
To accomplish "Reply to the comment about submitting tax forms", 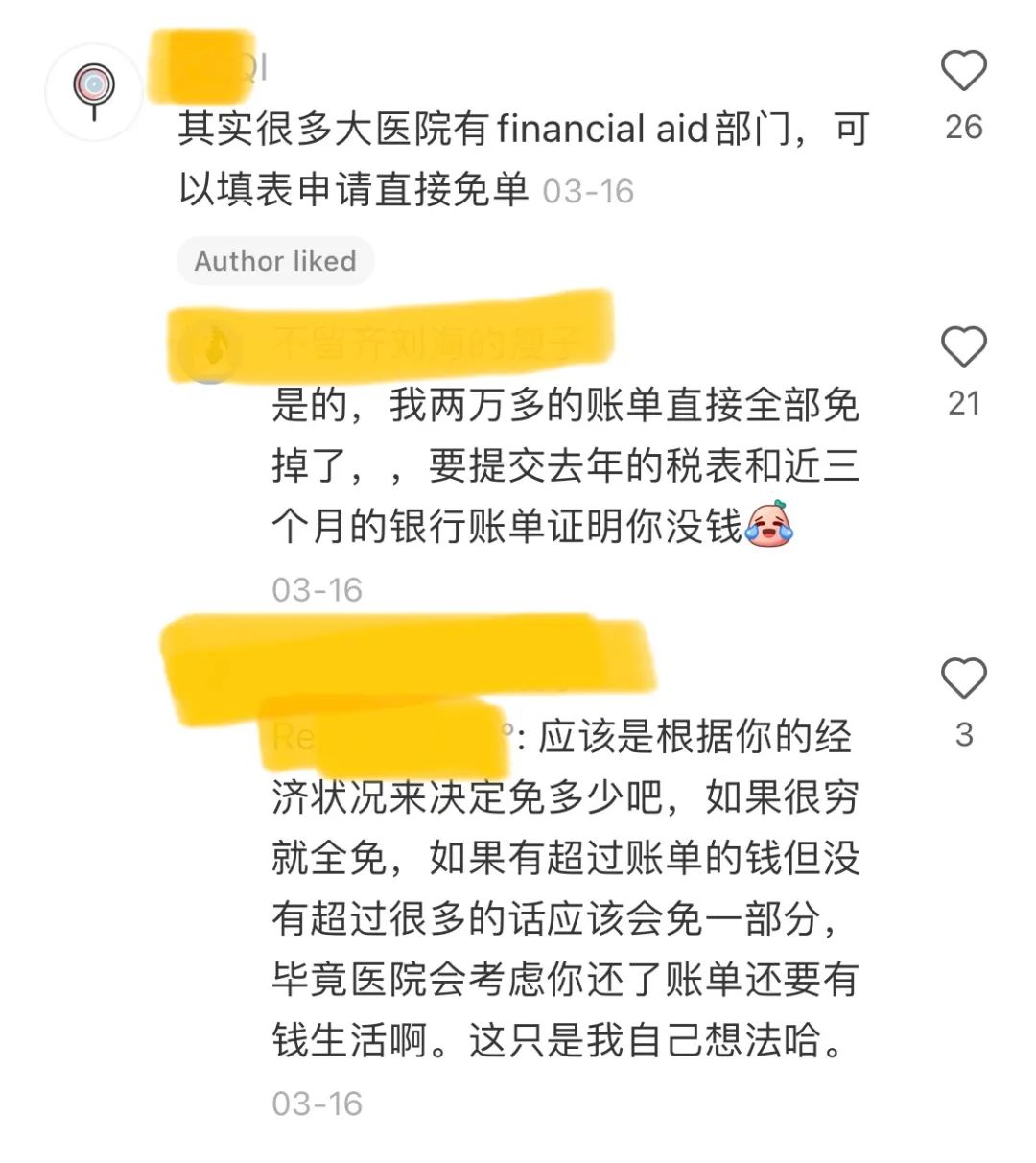I will pyautogui.click(x=564, y=465).
